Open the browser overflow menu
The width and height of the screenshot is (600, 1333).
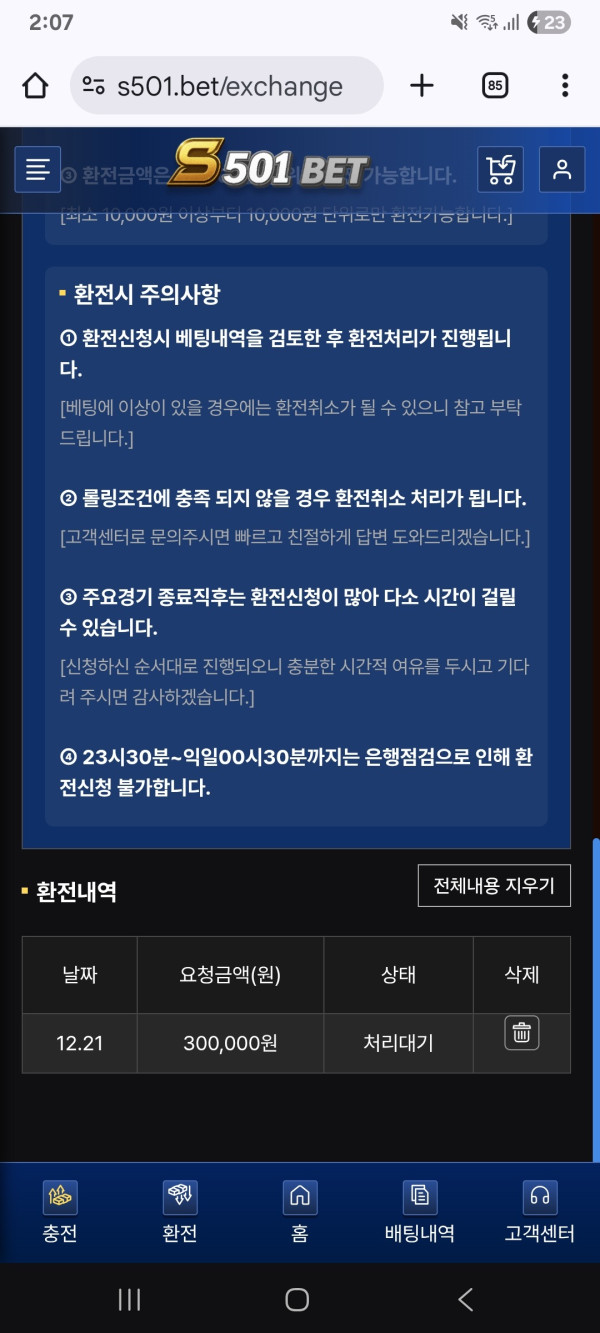coord(565,86)
